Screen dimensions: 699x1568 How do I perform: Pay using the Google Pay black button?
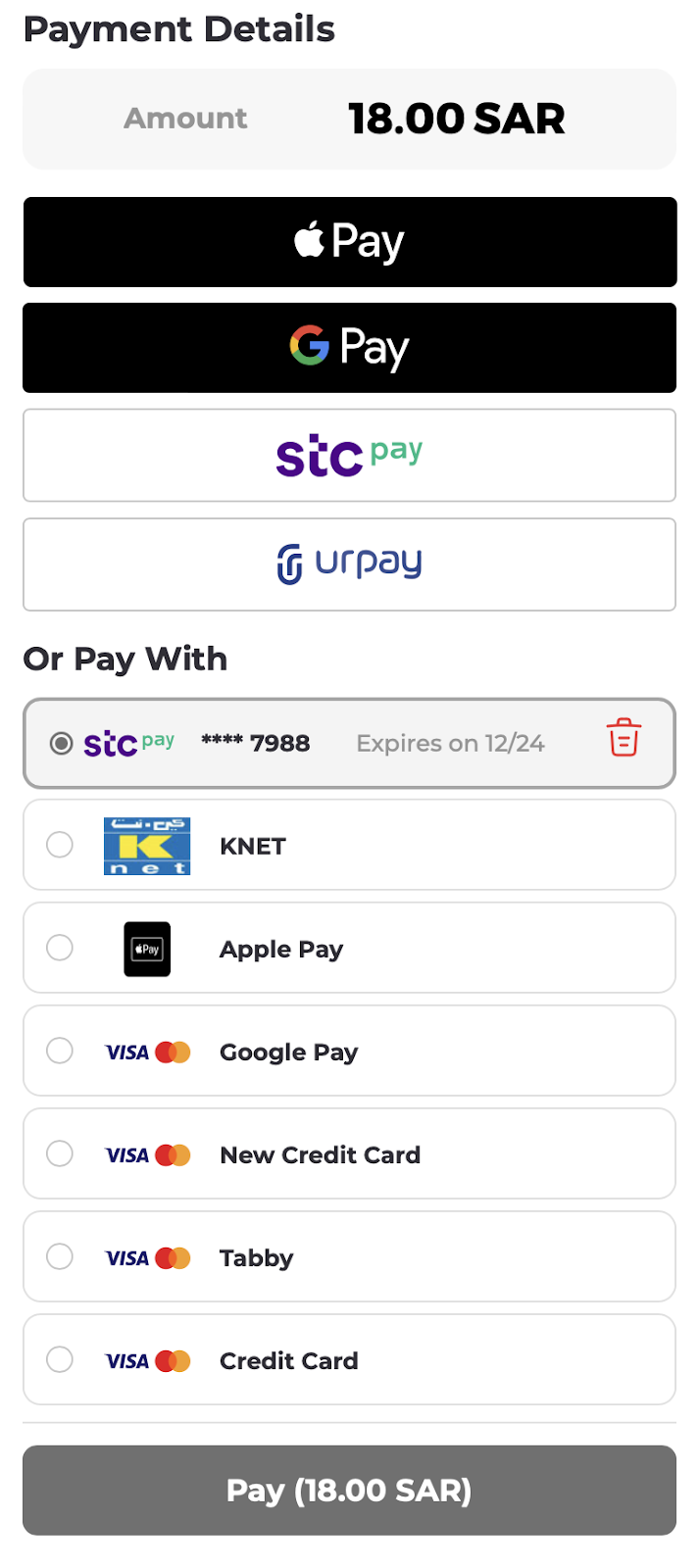click(349, 348)
